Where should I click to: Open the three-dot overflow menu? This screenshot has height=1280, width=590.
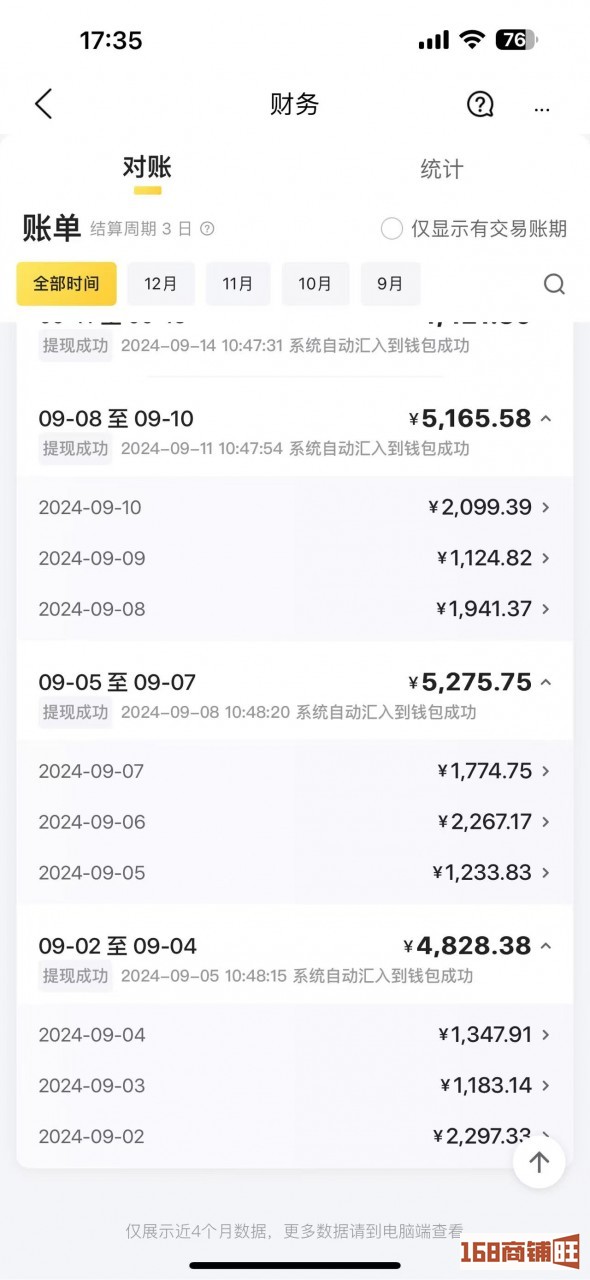543,107
